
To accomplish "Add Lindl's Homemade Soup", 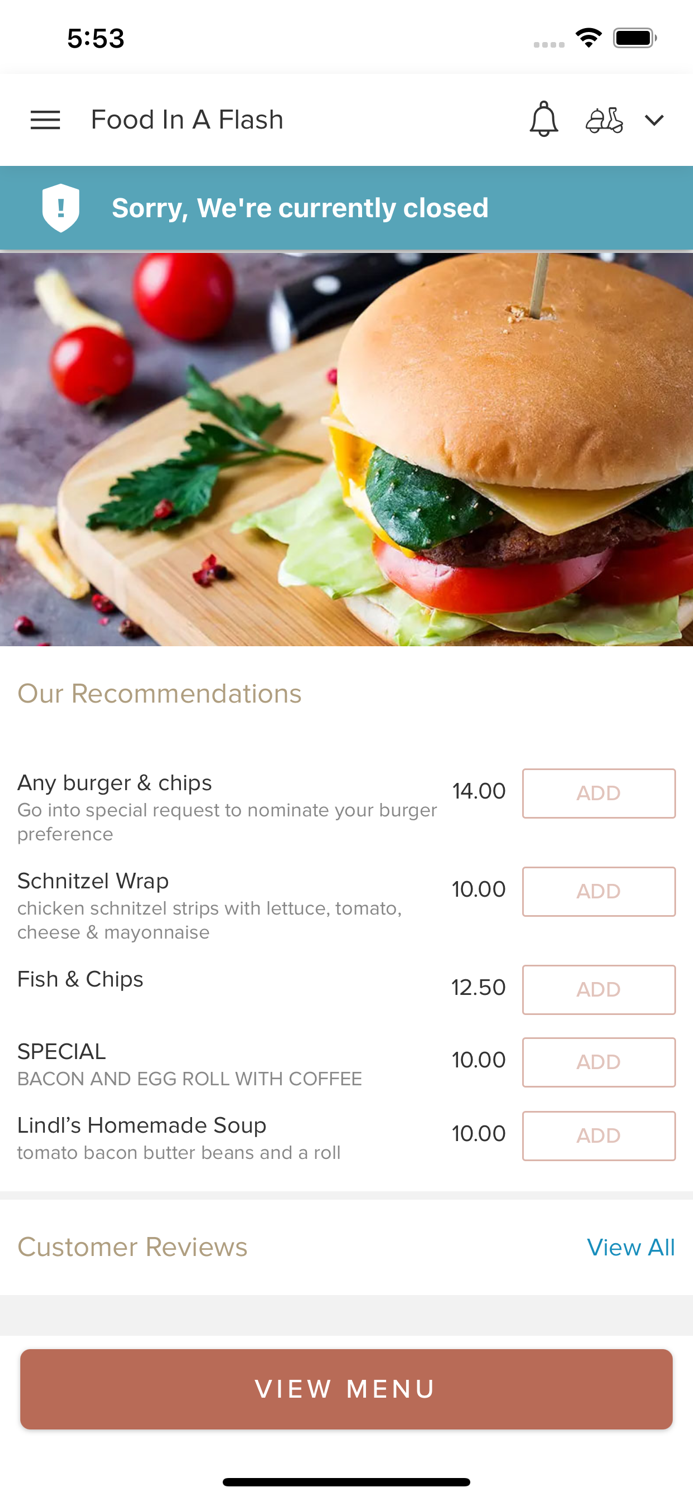I will coord(598,1135).
